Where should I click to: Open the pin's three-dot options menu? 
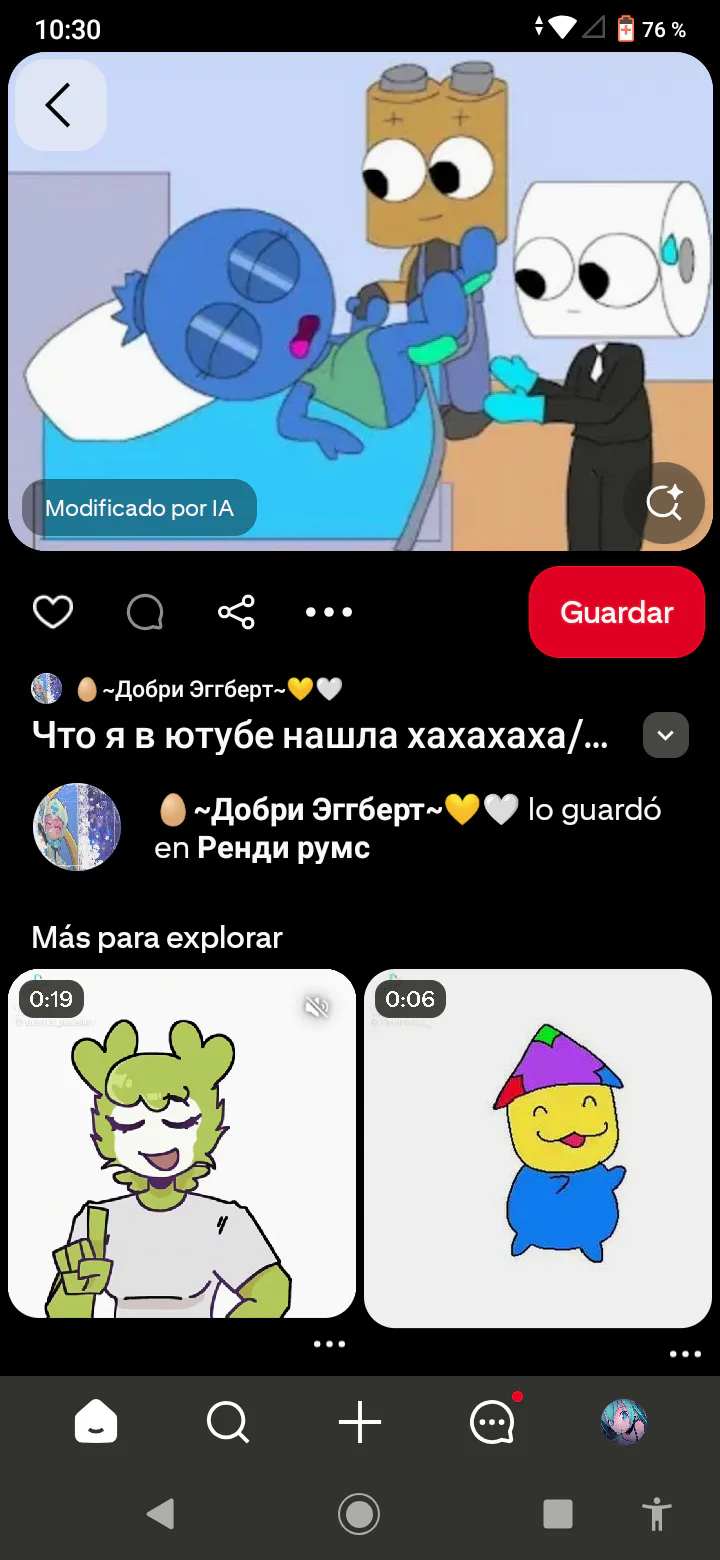329,612
